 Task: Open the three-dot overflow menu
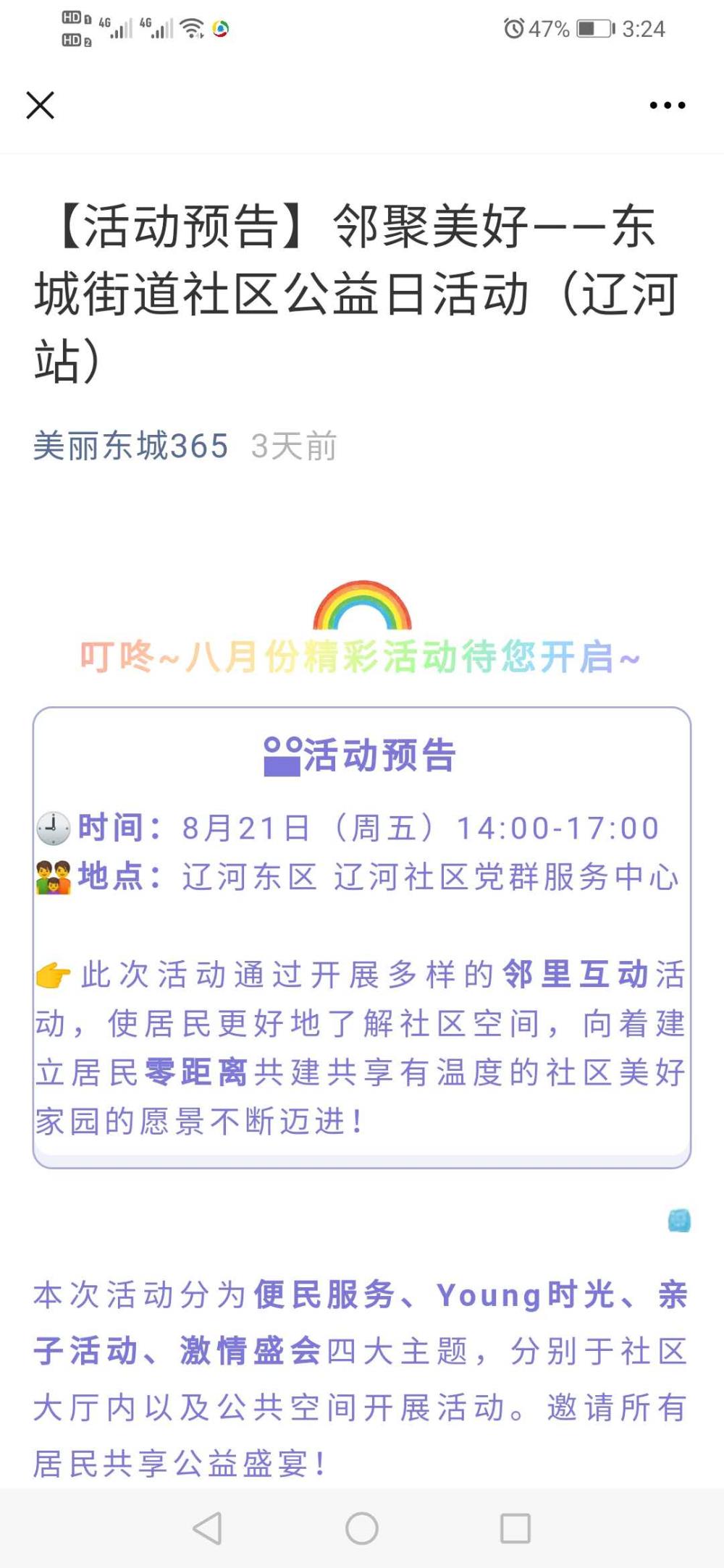click(x=667, y=106)
